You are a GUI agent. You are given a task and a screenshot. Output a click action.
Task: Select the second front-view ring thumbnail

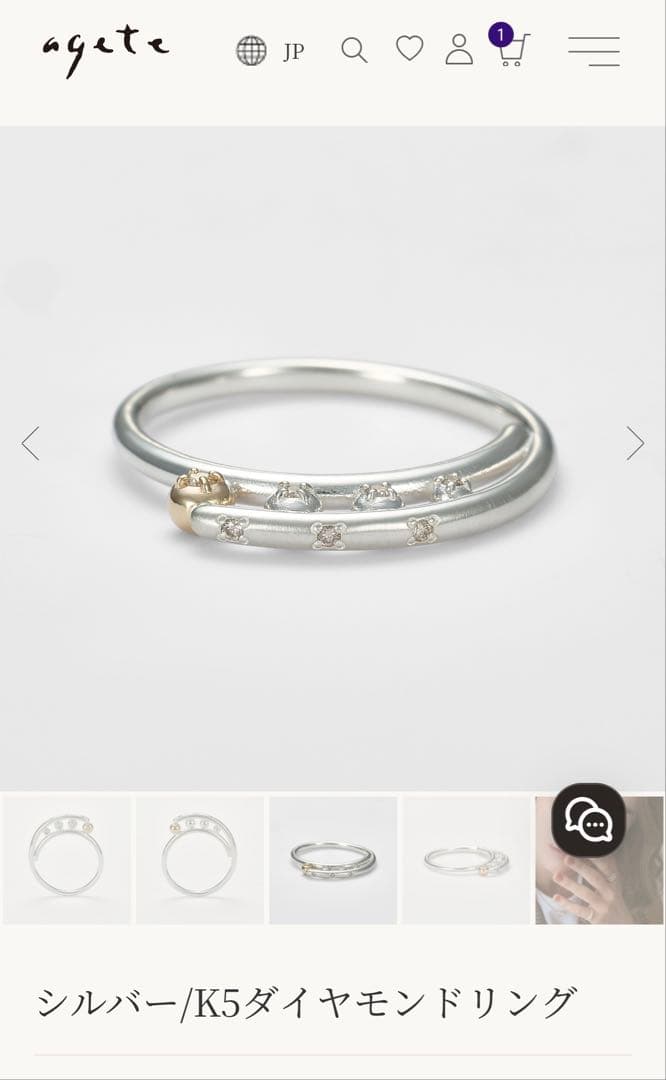click(x=200, y=860)
